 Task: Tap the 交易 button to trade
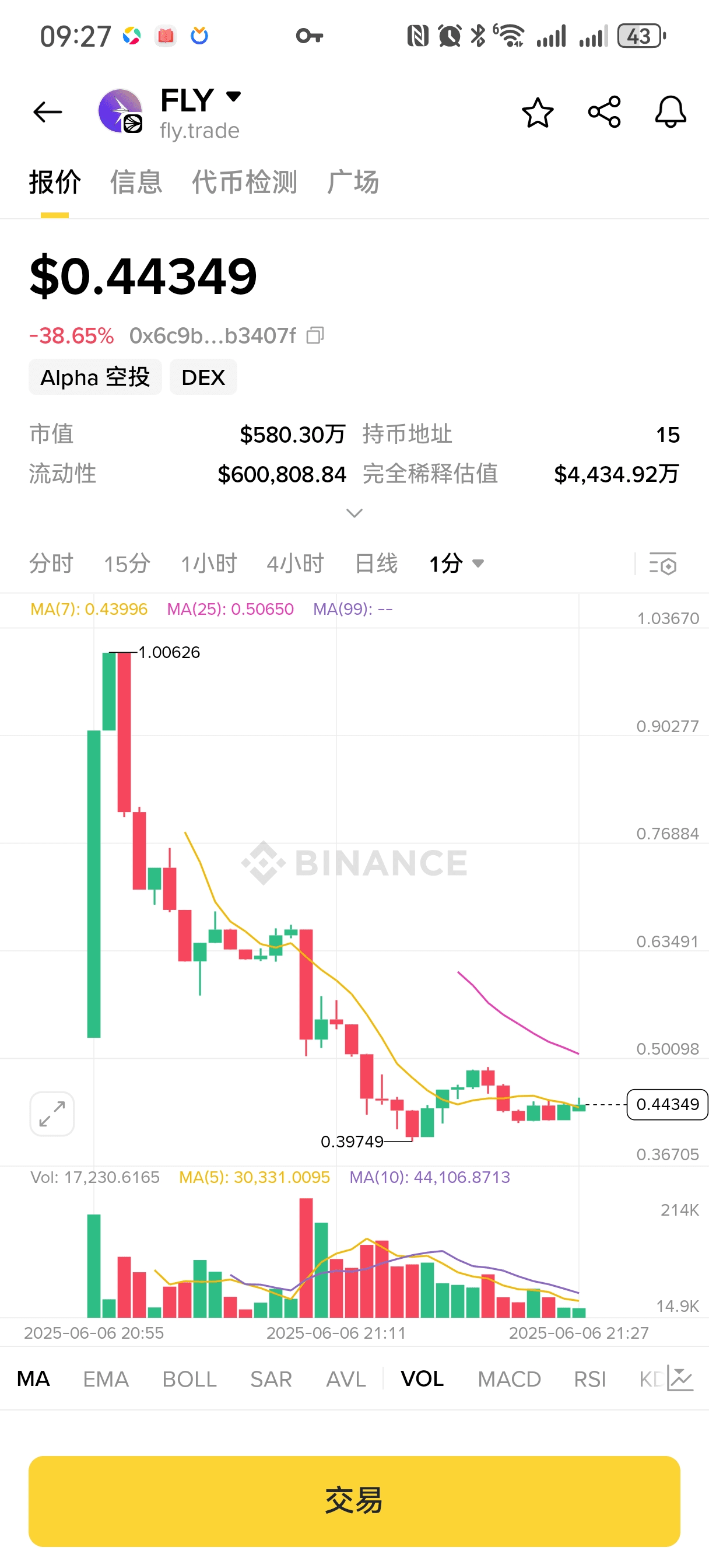(x=354, y=1501)
